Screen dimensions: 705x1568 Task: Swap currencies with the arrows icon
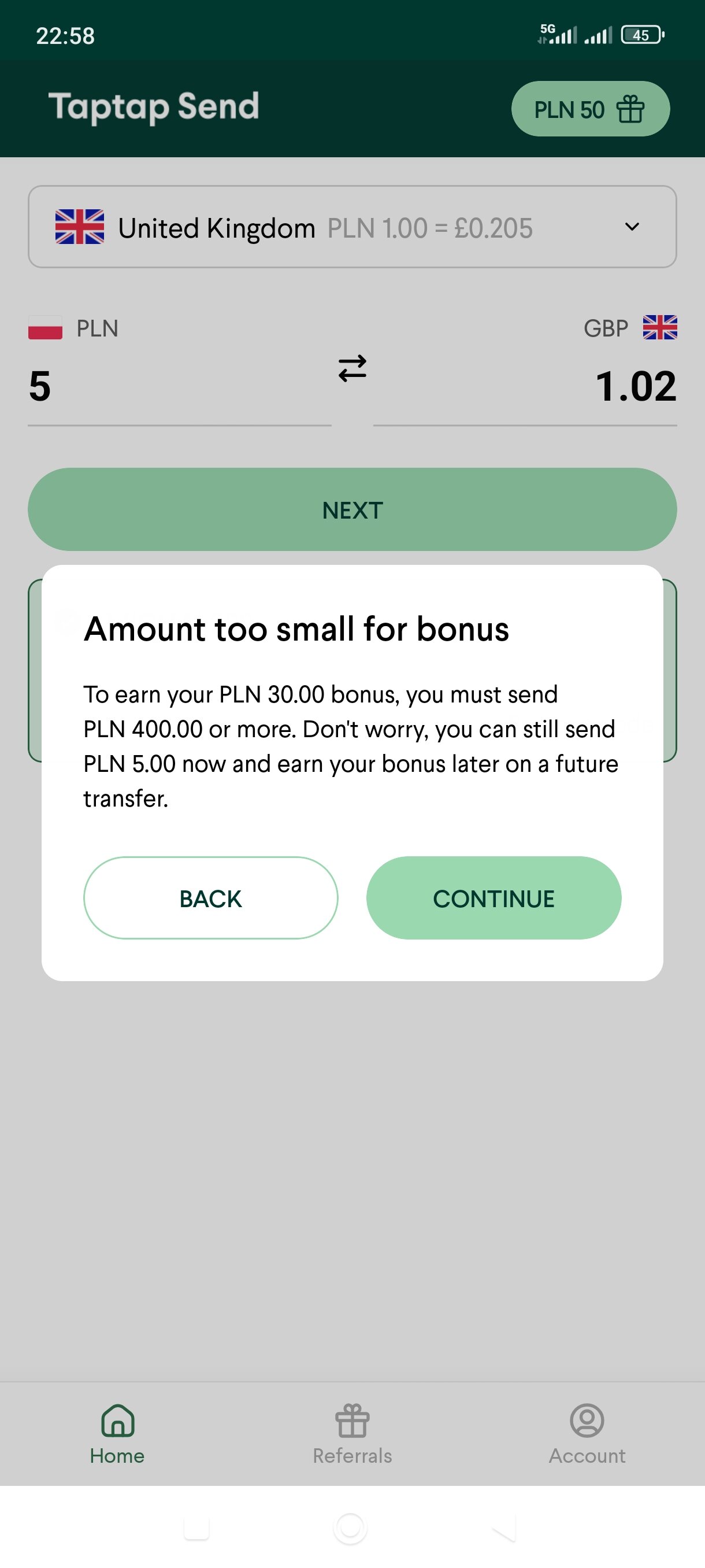(352, 368)
